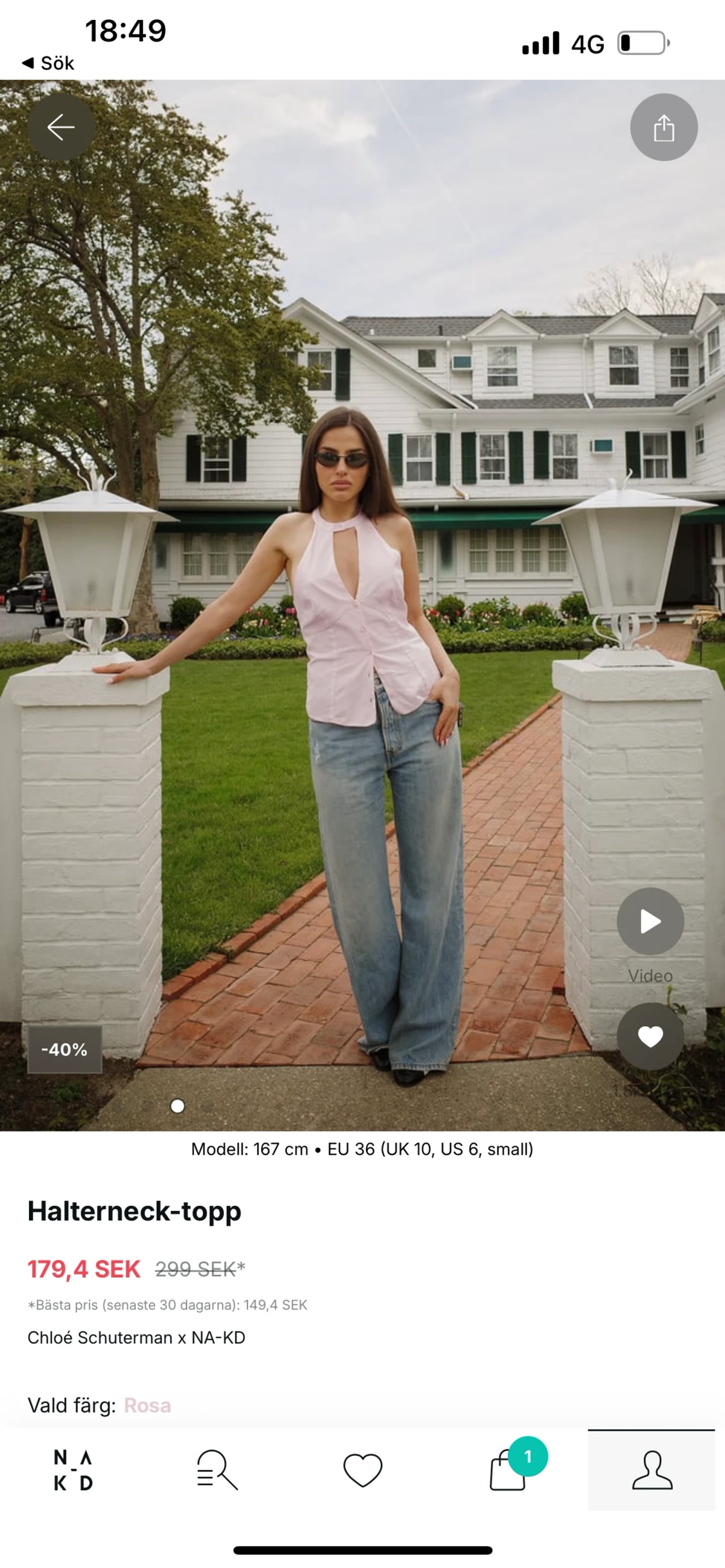
Task: Open the wishlist tab
Action: (x=363, y=1469)
